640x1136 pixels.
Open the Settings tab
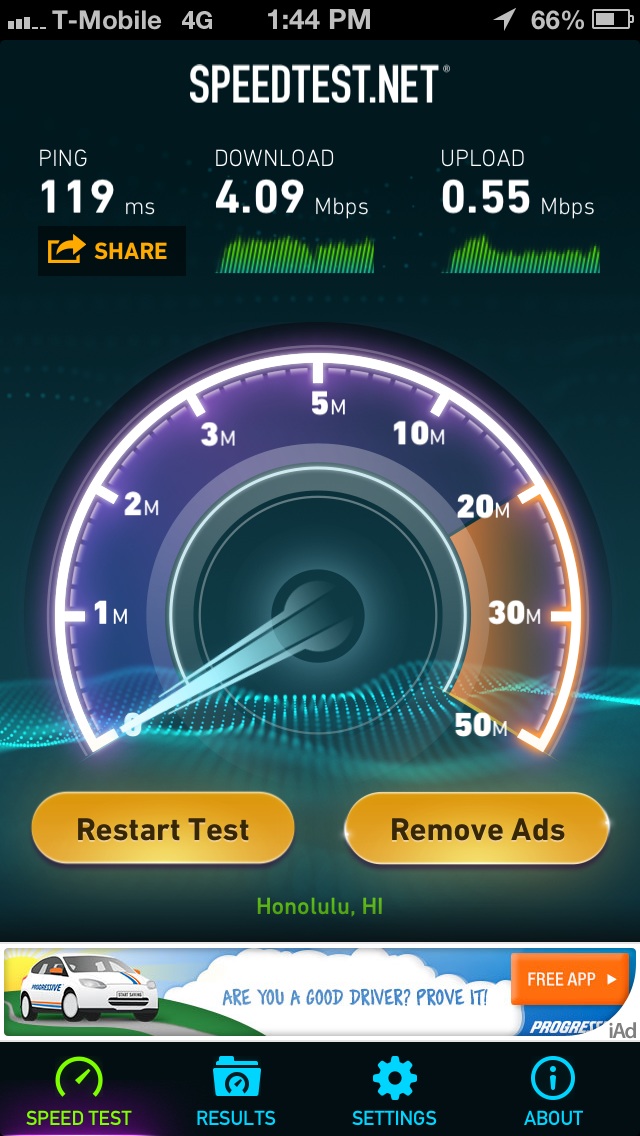[394, 1091]
